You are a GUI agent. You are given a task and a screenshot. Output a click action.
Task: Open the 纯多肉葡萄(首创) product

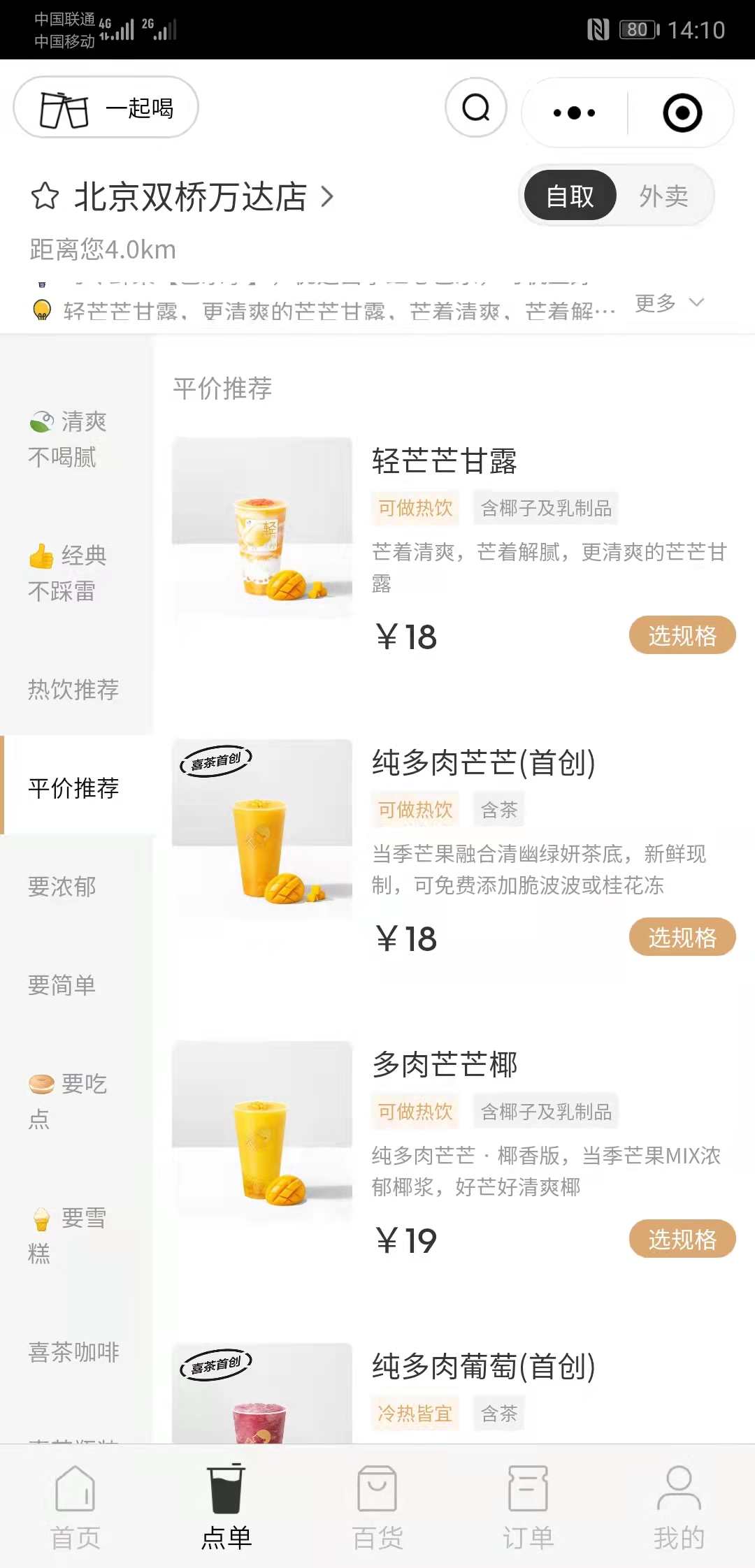coord(483,1367)
